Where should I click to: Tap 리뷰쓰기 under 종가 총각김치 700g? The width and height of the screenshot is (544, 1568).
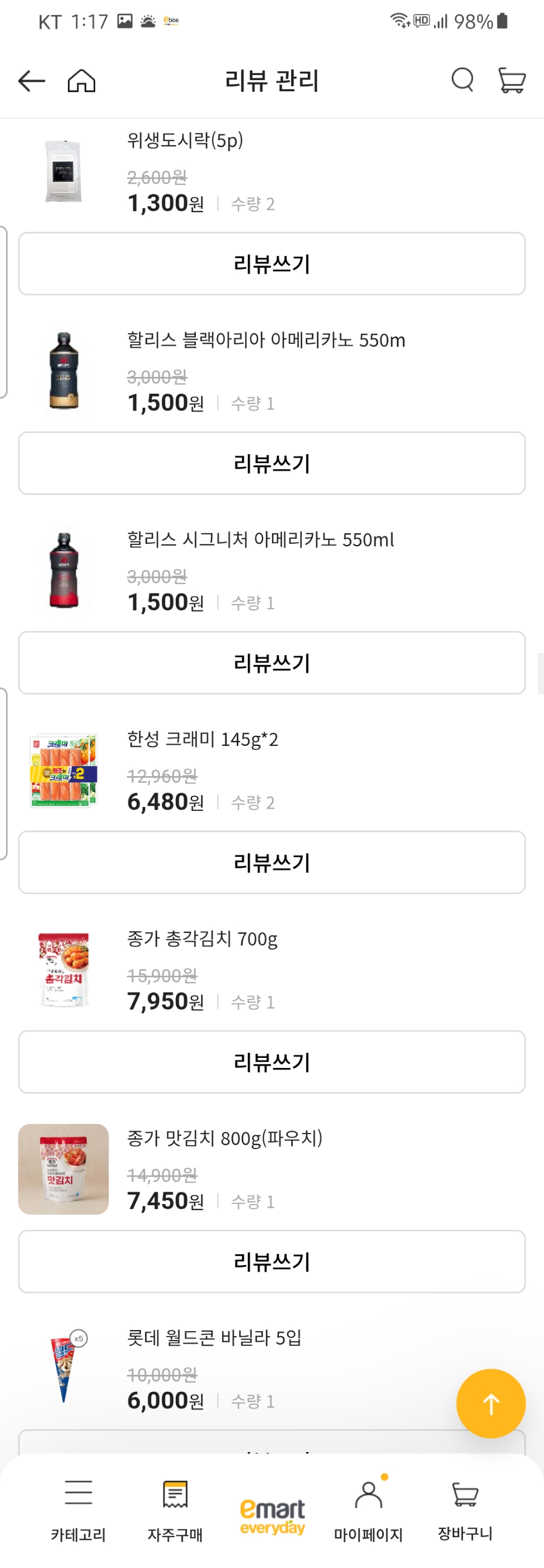pos(271,1062)
